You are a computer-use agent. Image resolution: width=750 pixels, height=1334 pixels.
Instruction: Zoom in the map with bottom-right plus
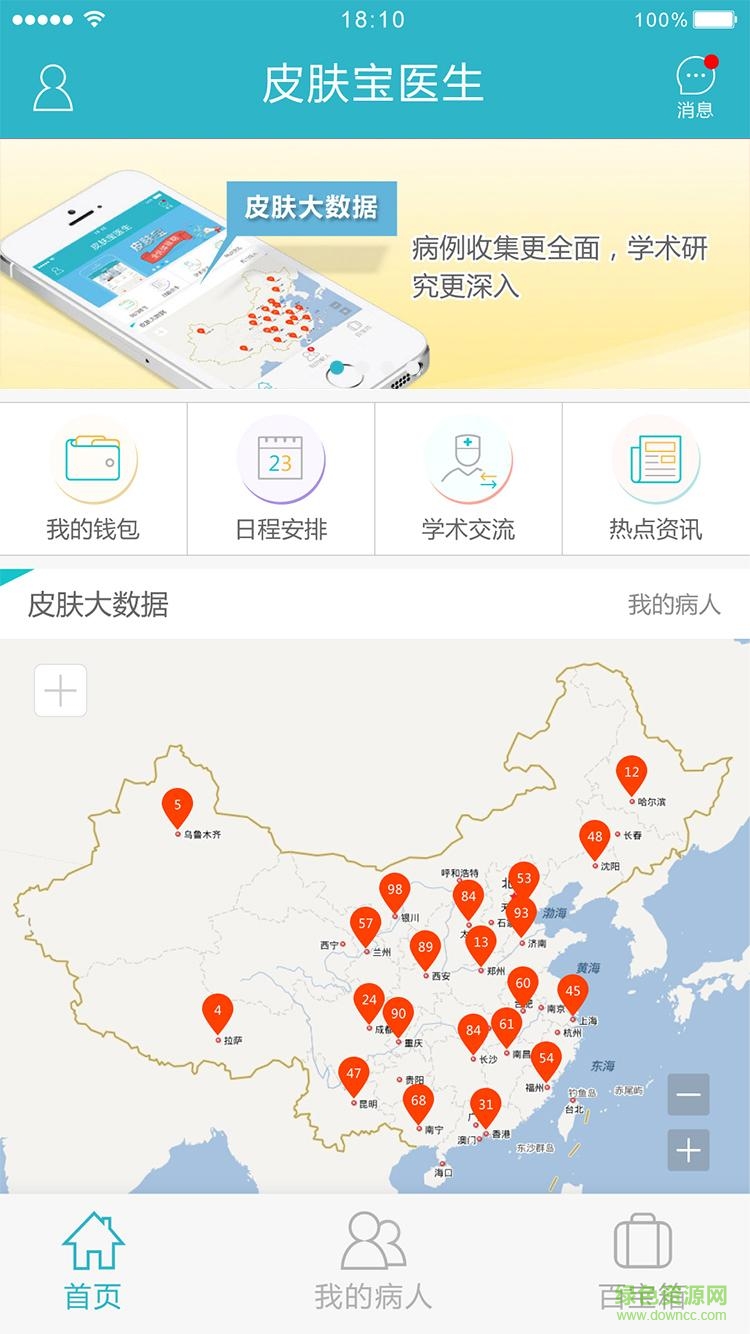click(688, 1151)
